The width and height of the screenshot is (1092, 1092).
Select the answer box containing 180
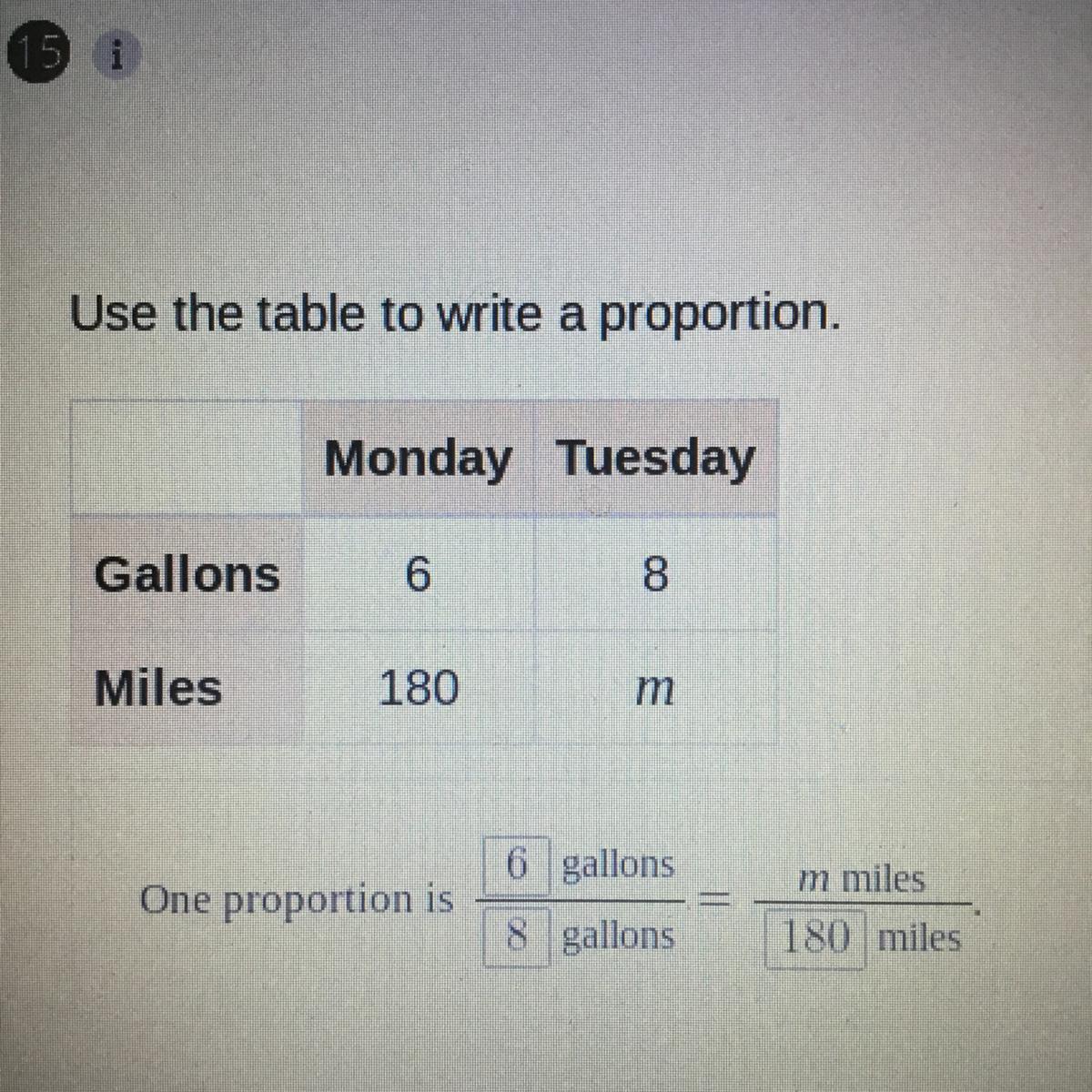815,936
